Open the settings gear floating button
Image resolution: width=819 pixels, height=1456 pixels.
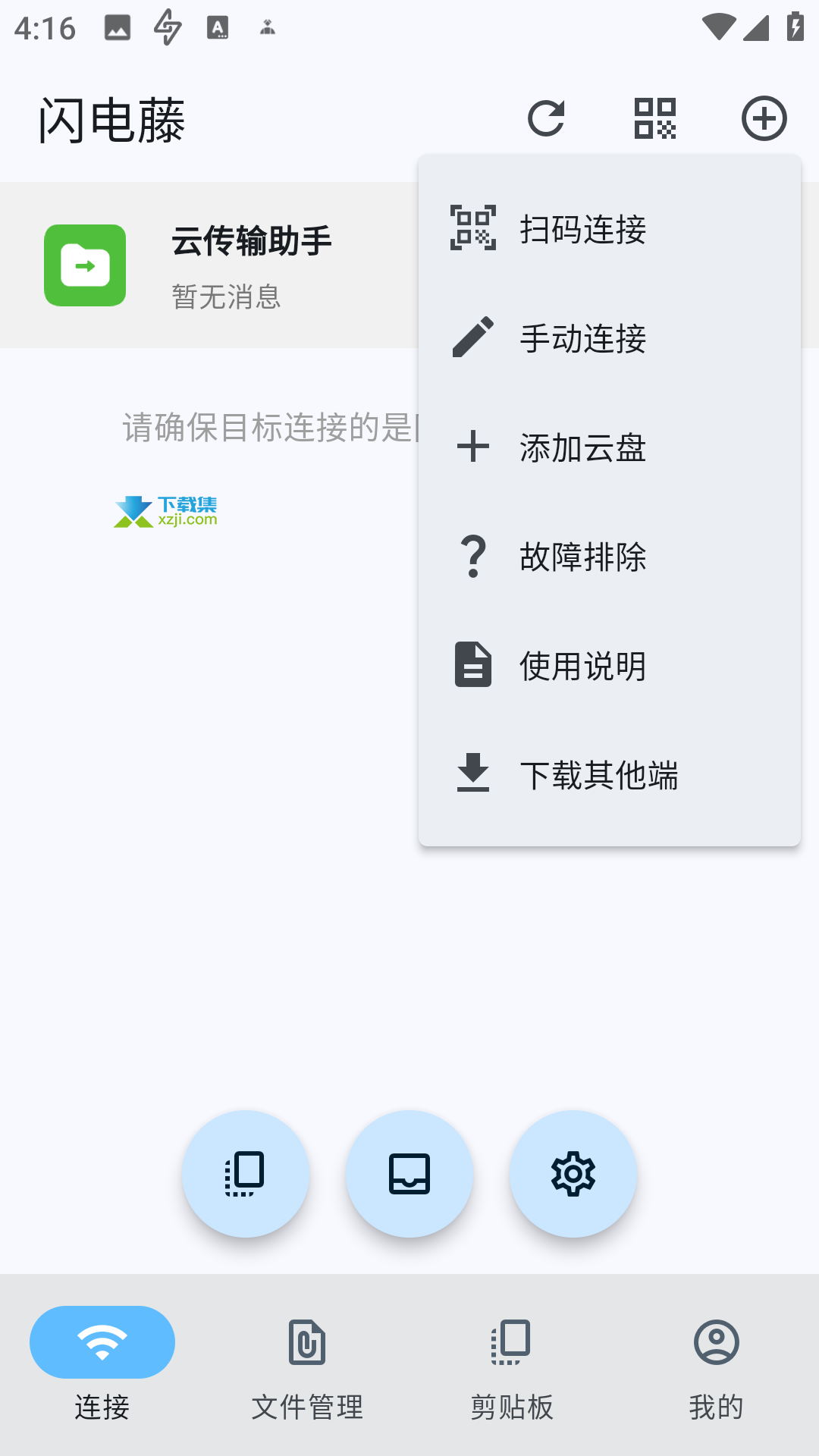click(573, 1174)
